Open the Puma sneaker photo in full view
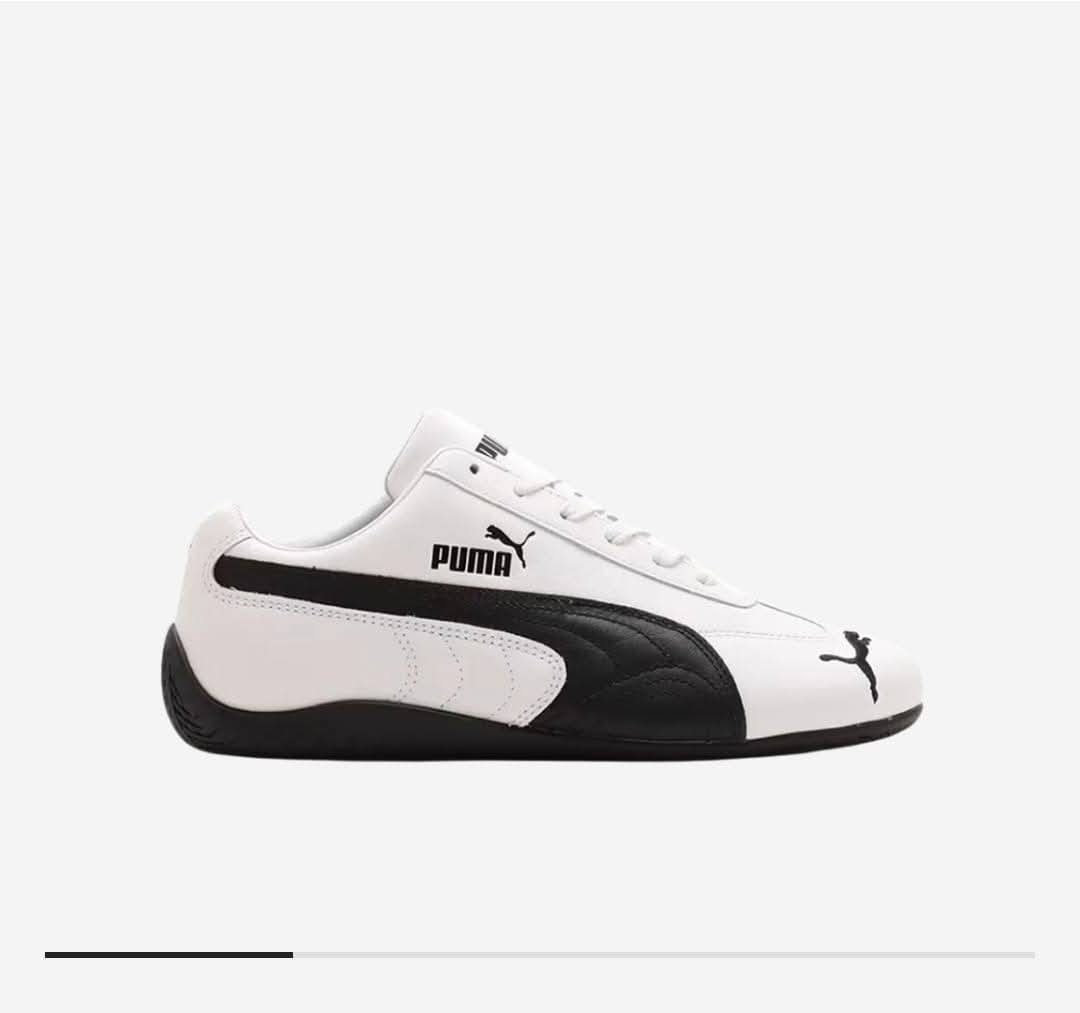This screenshot has width=1080, height=1013. 543,585
